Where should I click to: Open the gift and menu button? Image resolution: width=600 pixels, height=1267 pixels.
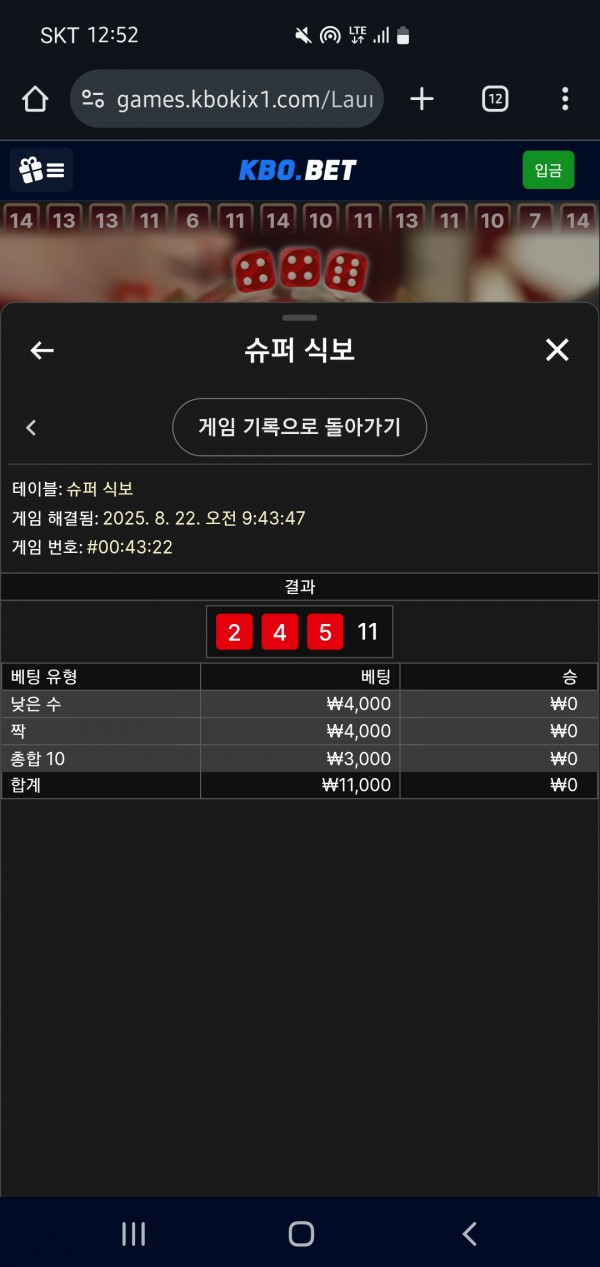click(x=42, y=170)
